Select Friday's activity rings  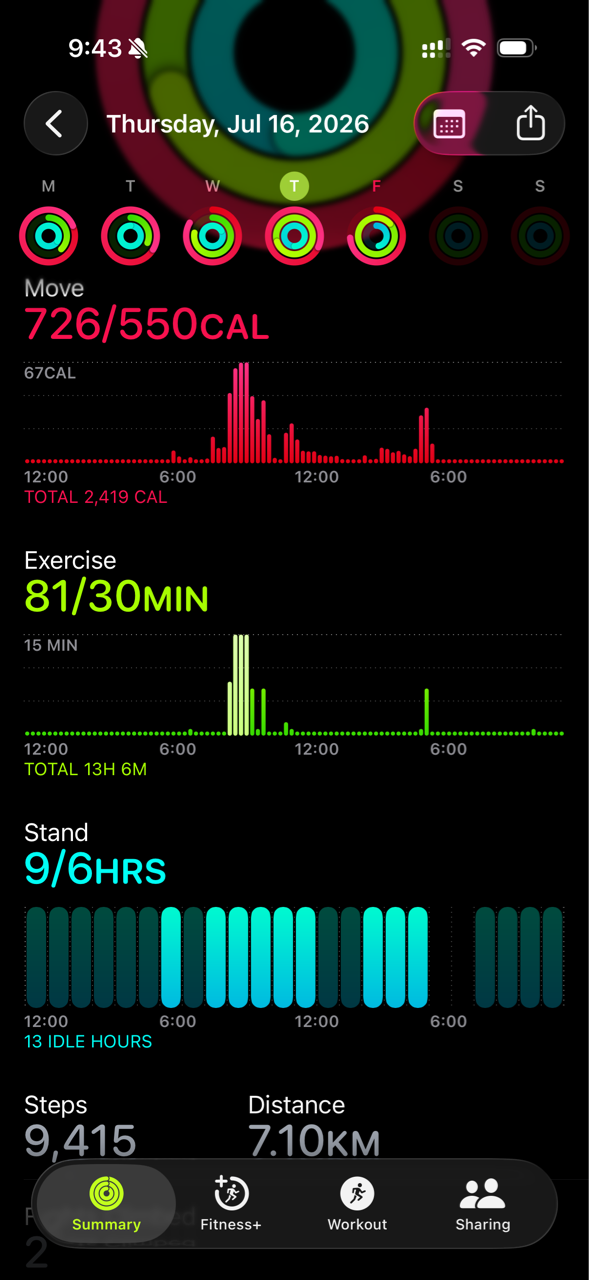[x=376, y=236]
